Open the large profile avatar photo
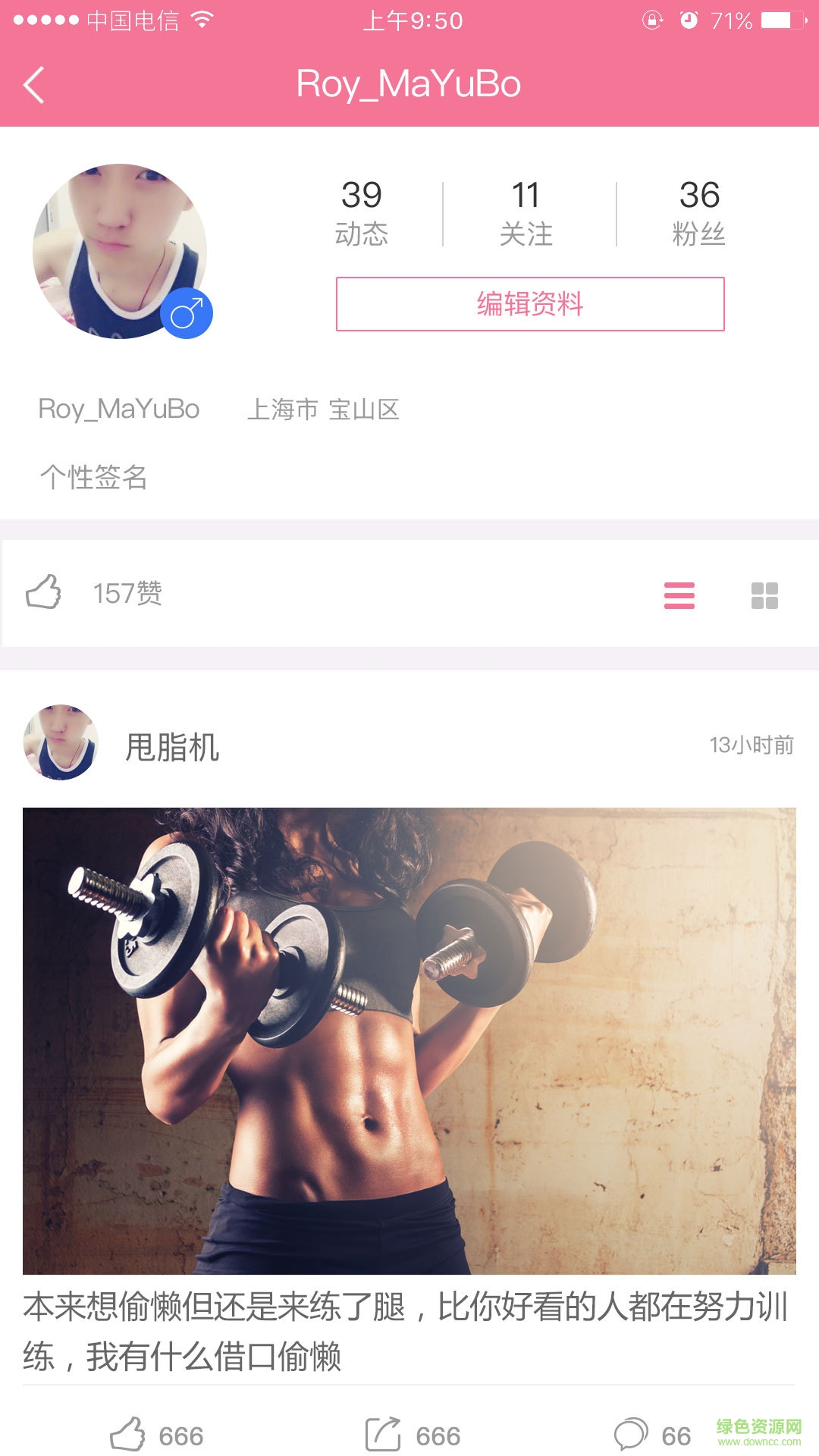Image resolution: width=819 pixels, height=1456 pixels. [x=120, y=251]
